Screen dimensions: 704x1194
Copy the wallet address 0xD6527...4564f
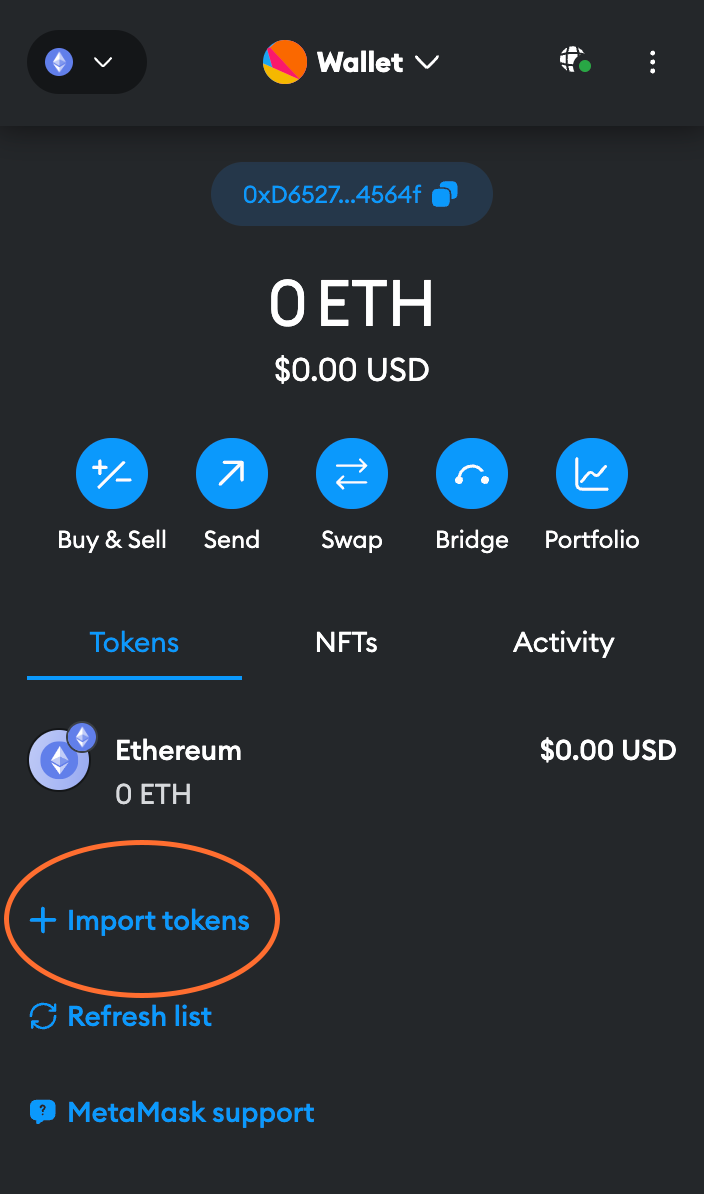[351, 194]
